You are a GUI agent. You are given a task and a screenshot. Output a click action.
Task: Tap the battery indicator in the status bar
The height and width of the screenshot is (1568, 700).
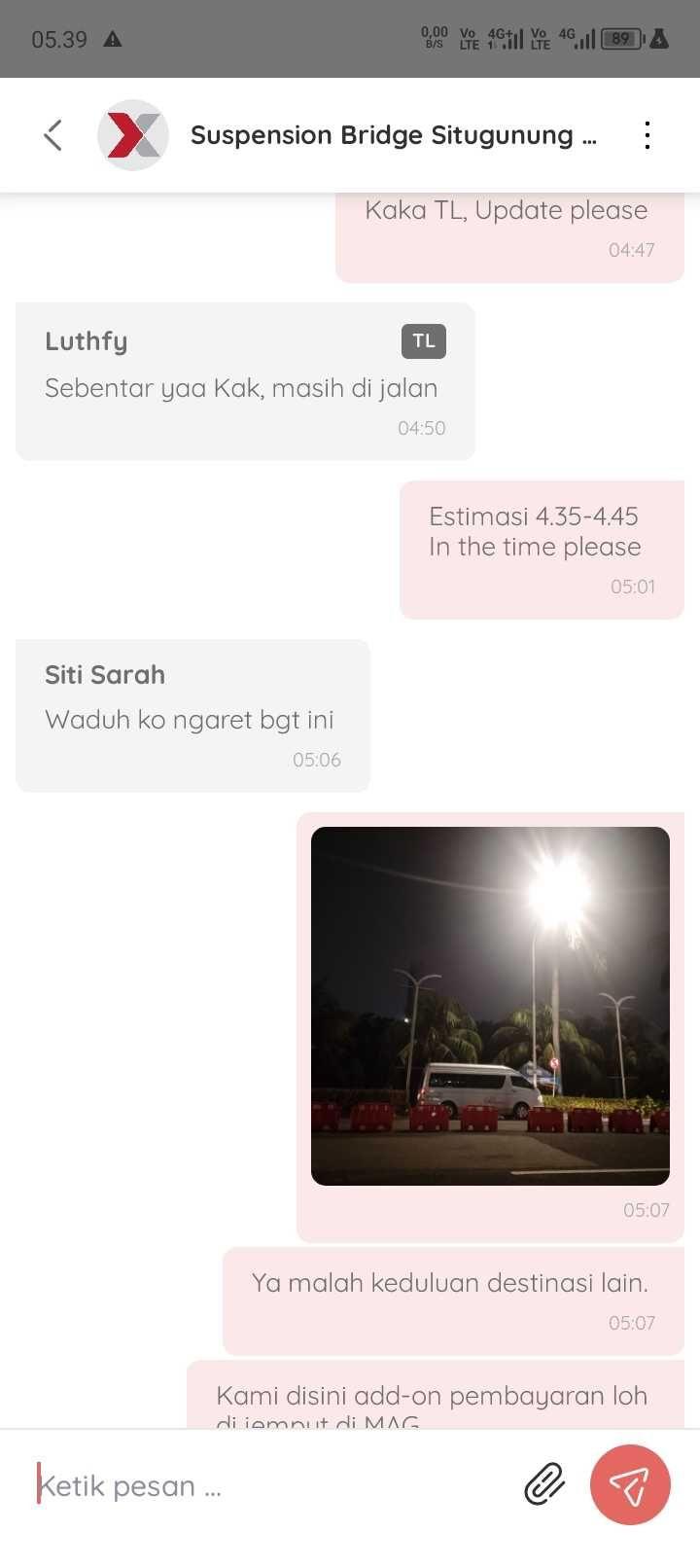[x=619, y=38]
